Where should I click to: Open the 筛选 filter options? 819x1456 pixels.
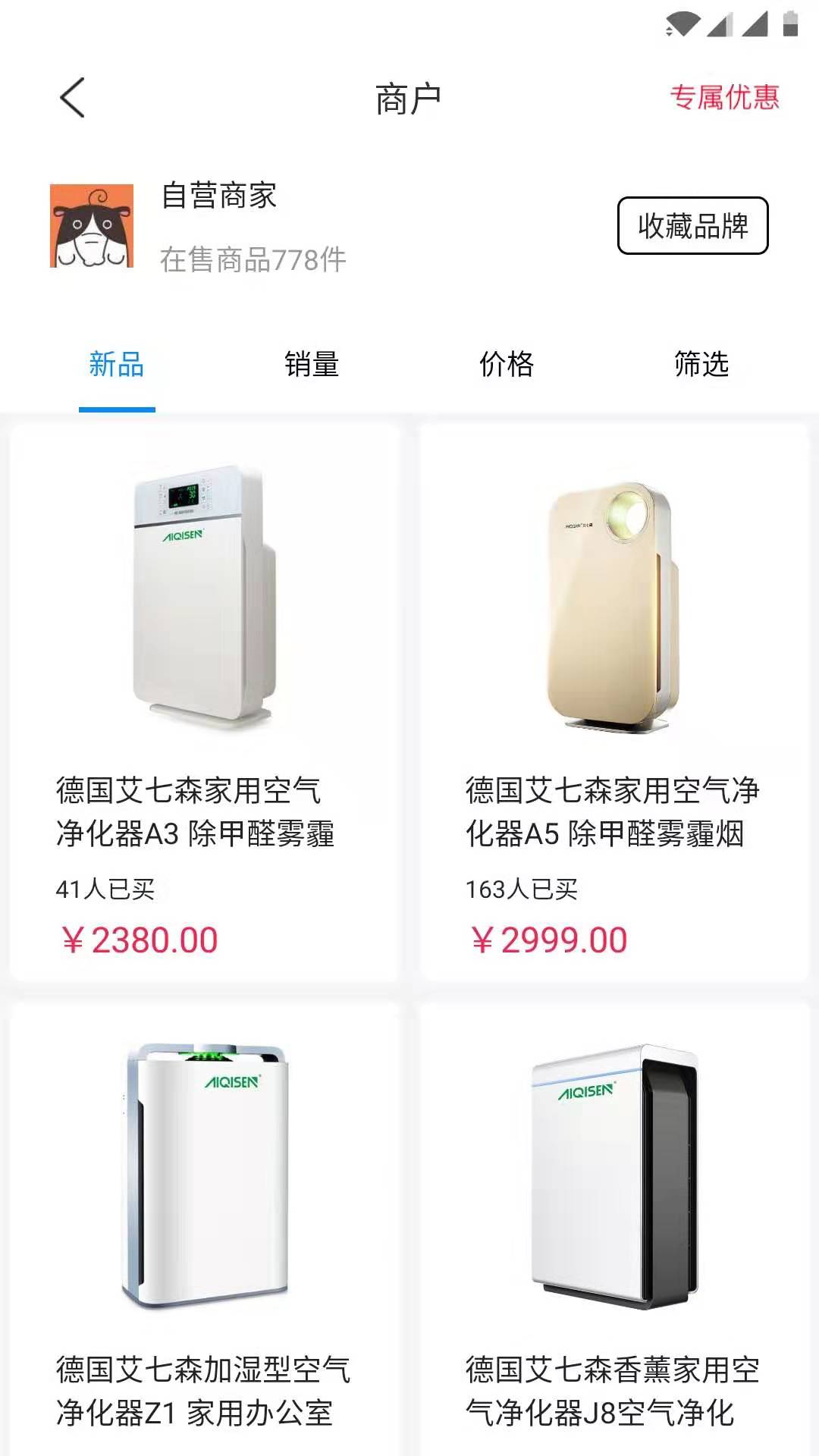coord(701,365)
